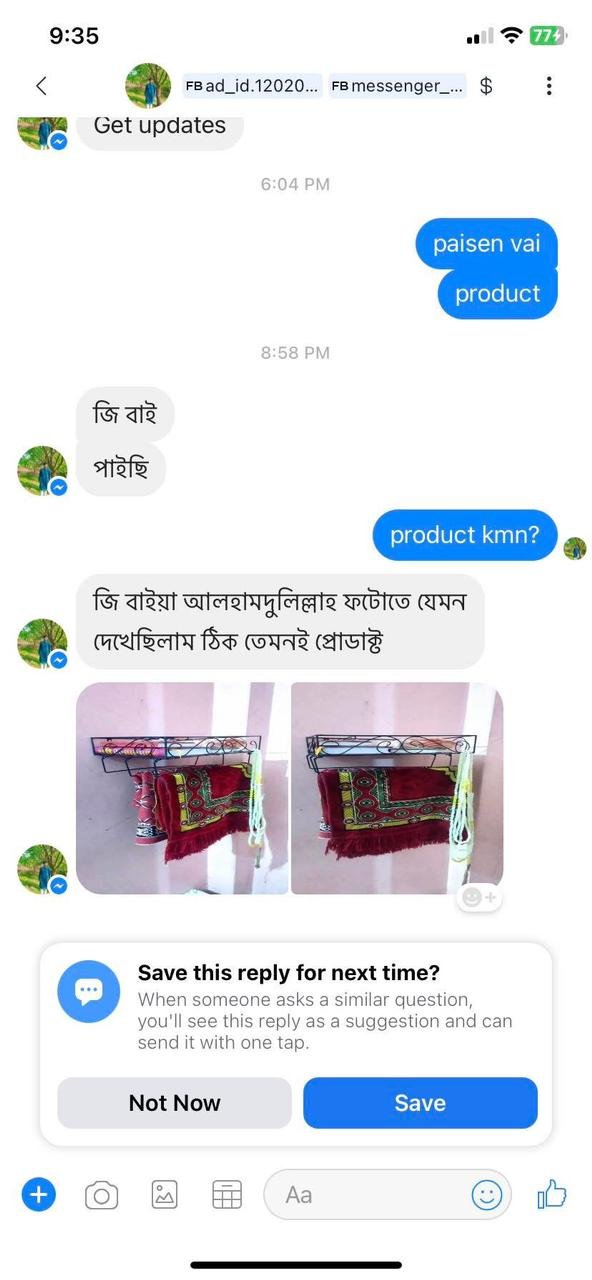Open the camera to take a photo
Viewport: 592px width, 1280px height.
101,1194
